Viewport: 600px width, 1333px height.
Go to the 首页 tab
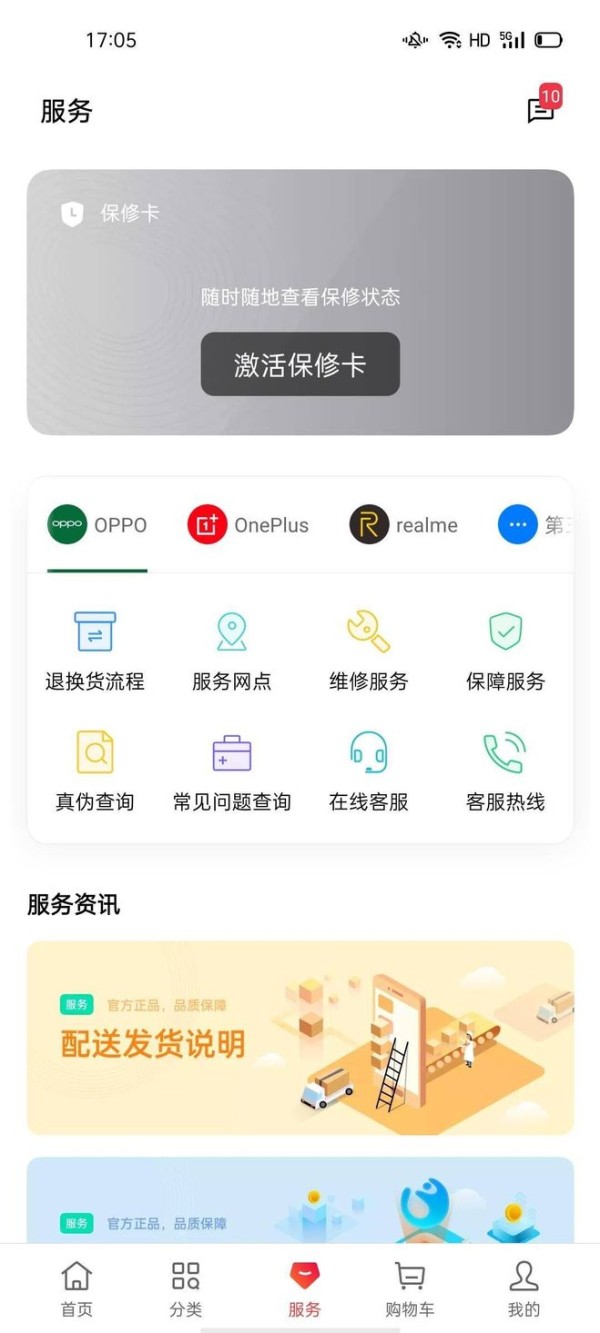[77, 1289]
